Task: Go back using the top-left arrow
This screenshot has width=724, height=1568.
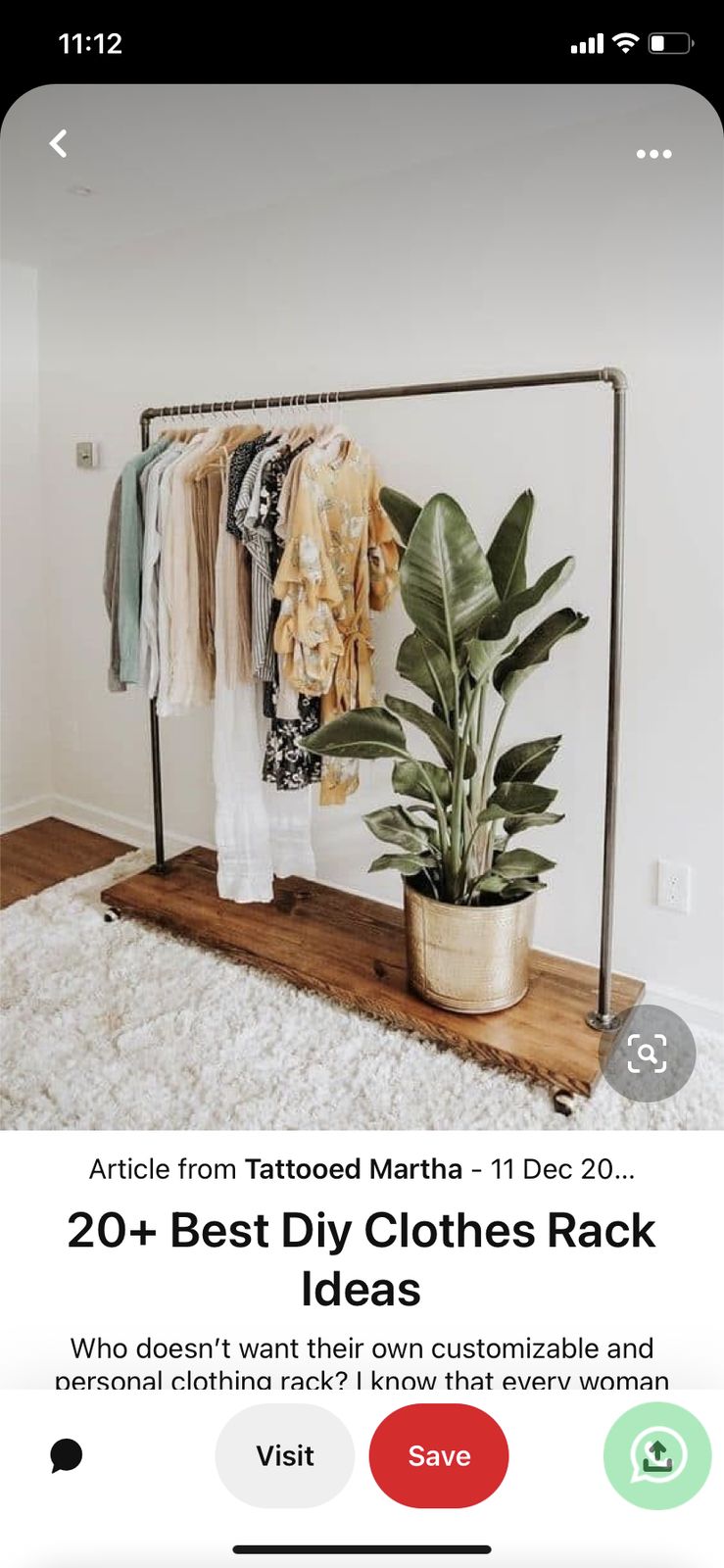Action: [59, 144]
